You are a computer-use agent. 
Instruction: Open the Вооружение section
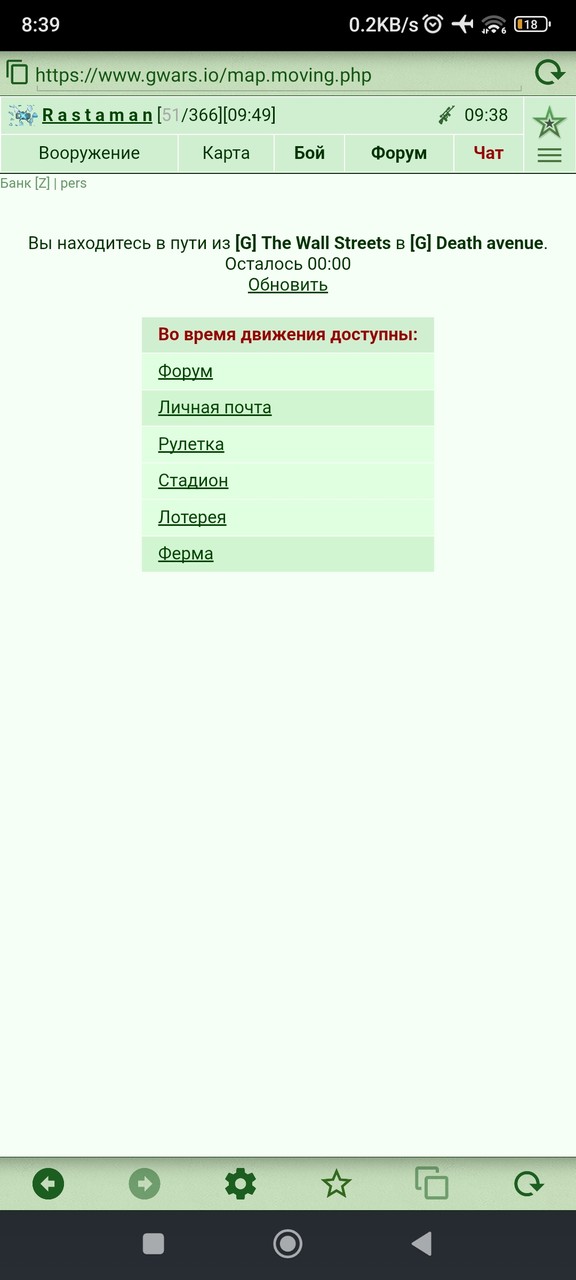point(89,153)
